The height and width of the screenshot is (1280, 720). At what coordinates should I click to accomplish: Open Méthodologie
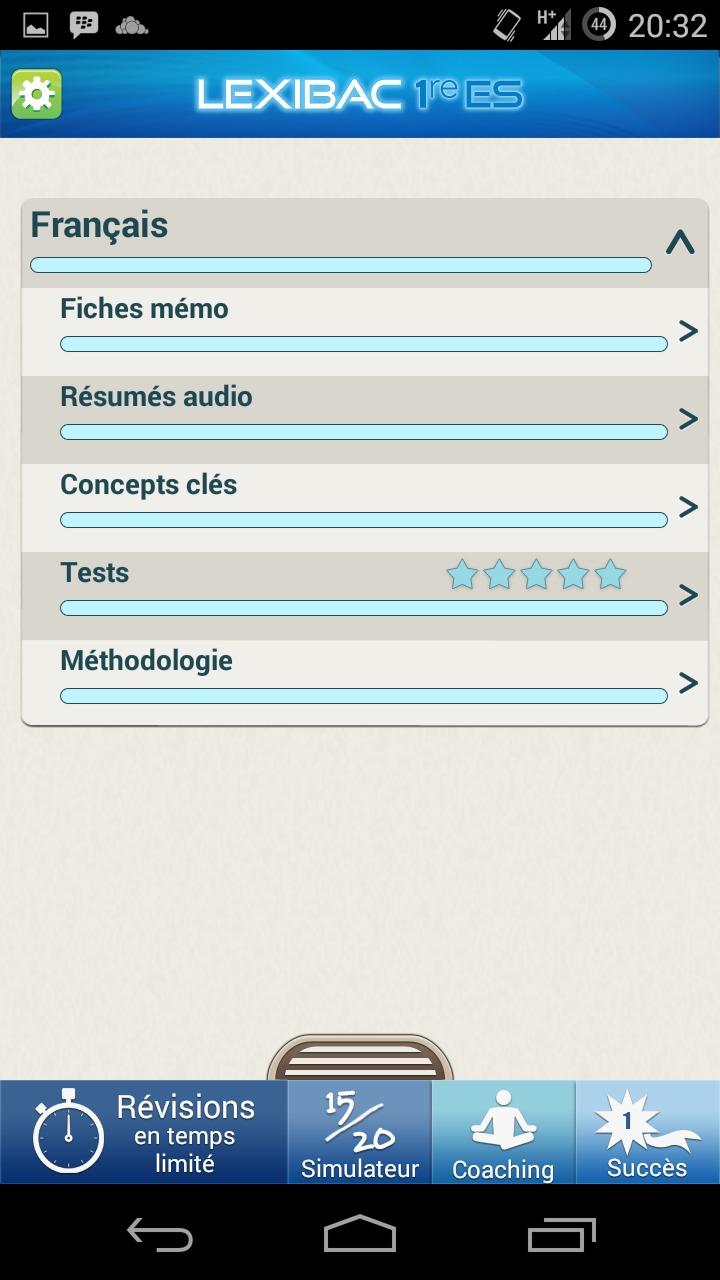pos(365,683)
